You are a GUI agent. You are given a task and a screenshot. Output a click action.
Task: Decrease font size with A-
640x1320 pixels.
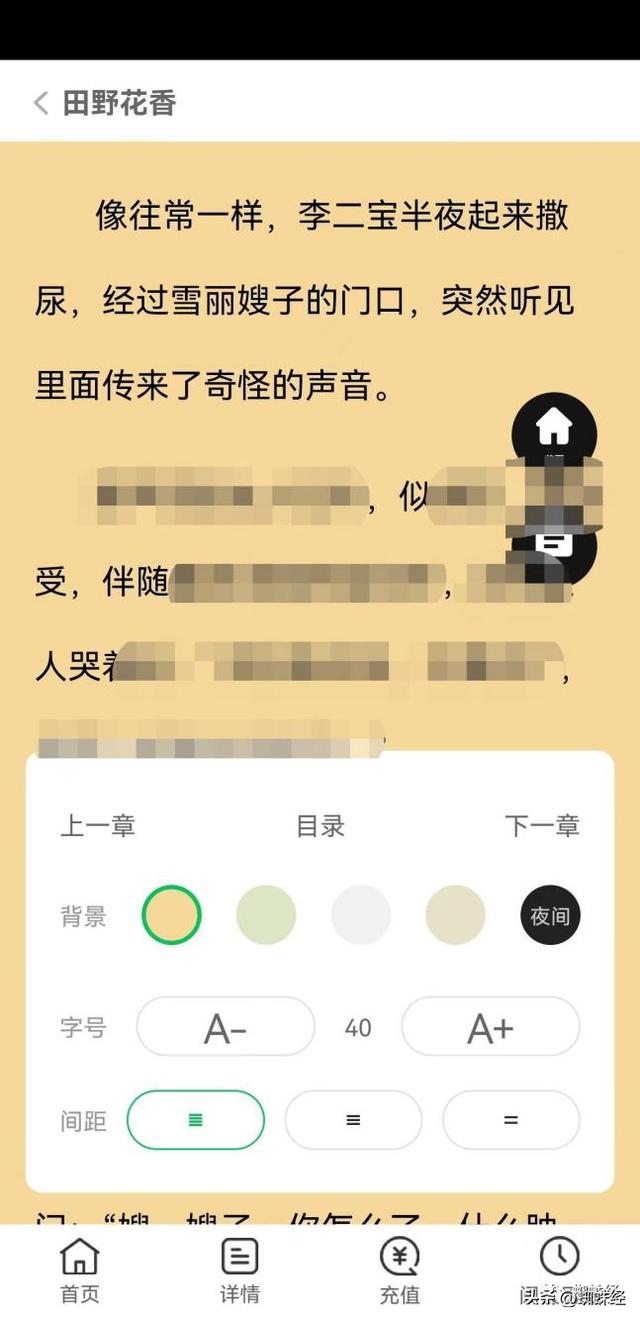click(226, 1027)
